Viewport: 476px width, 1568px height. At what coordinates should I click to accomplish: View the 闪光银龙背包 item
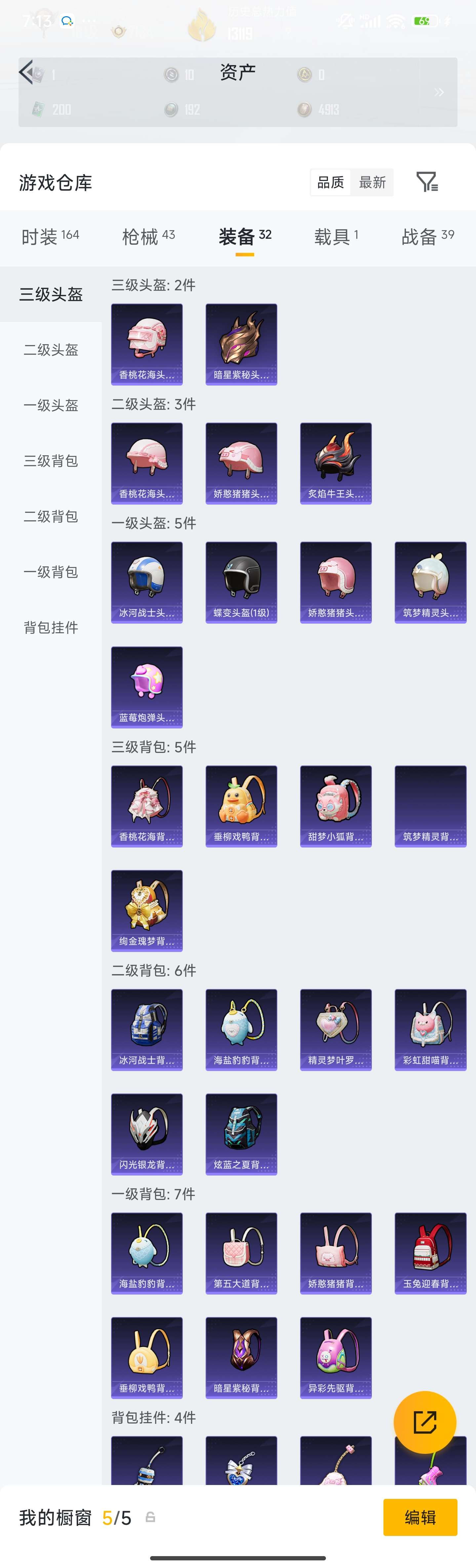point(147,1134)
